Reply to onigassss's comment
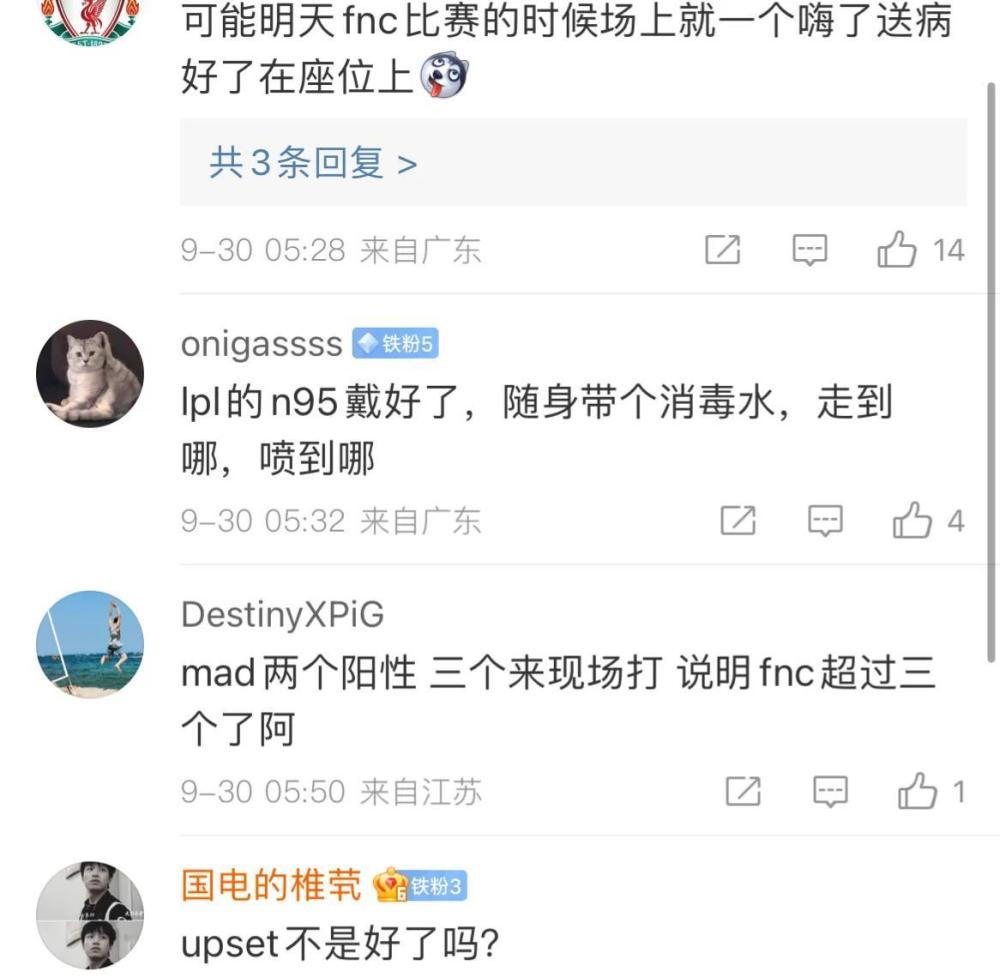The image size is (1000, 977). click(826, 520)
